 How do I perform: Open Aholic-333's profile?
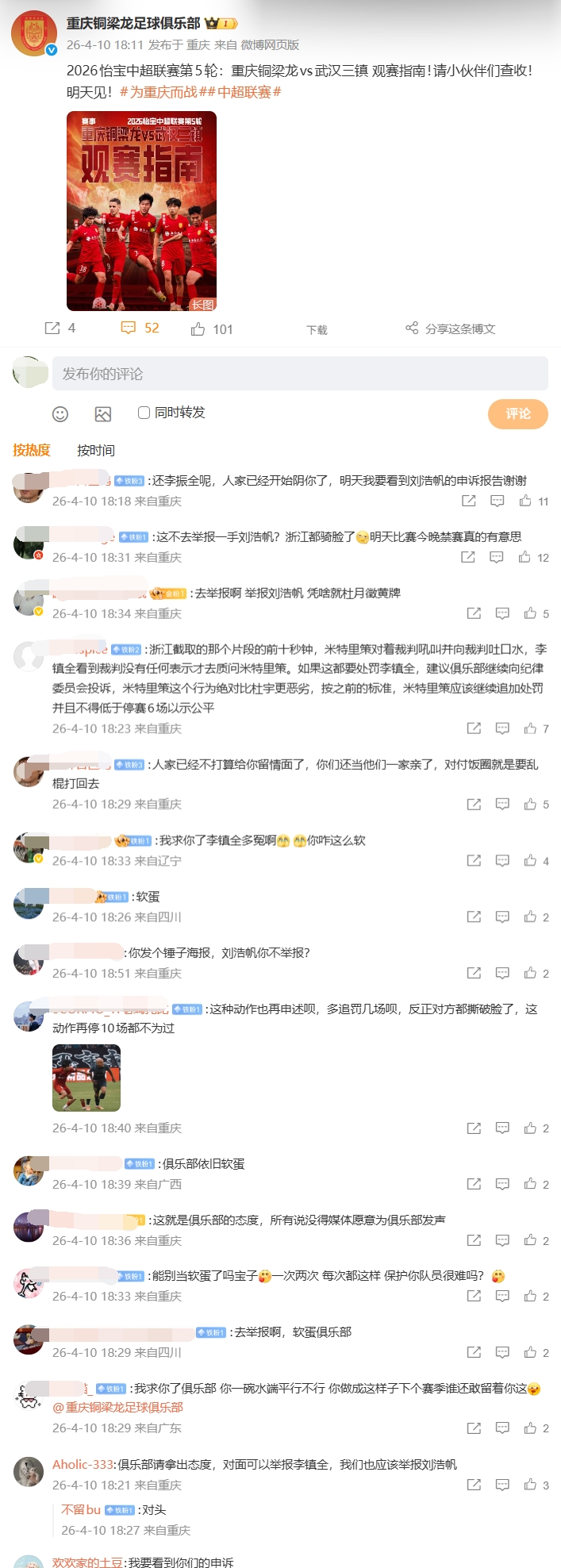83,1464
